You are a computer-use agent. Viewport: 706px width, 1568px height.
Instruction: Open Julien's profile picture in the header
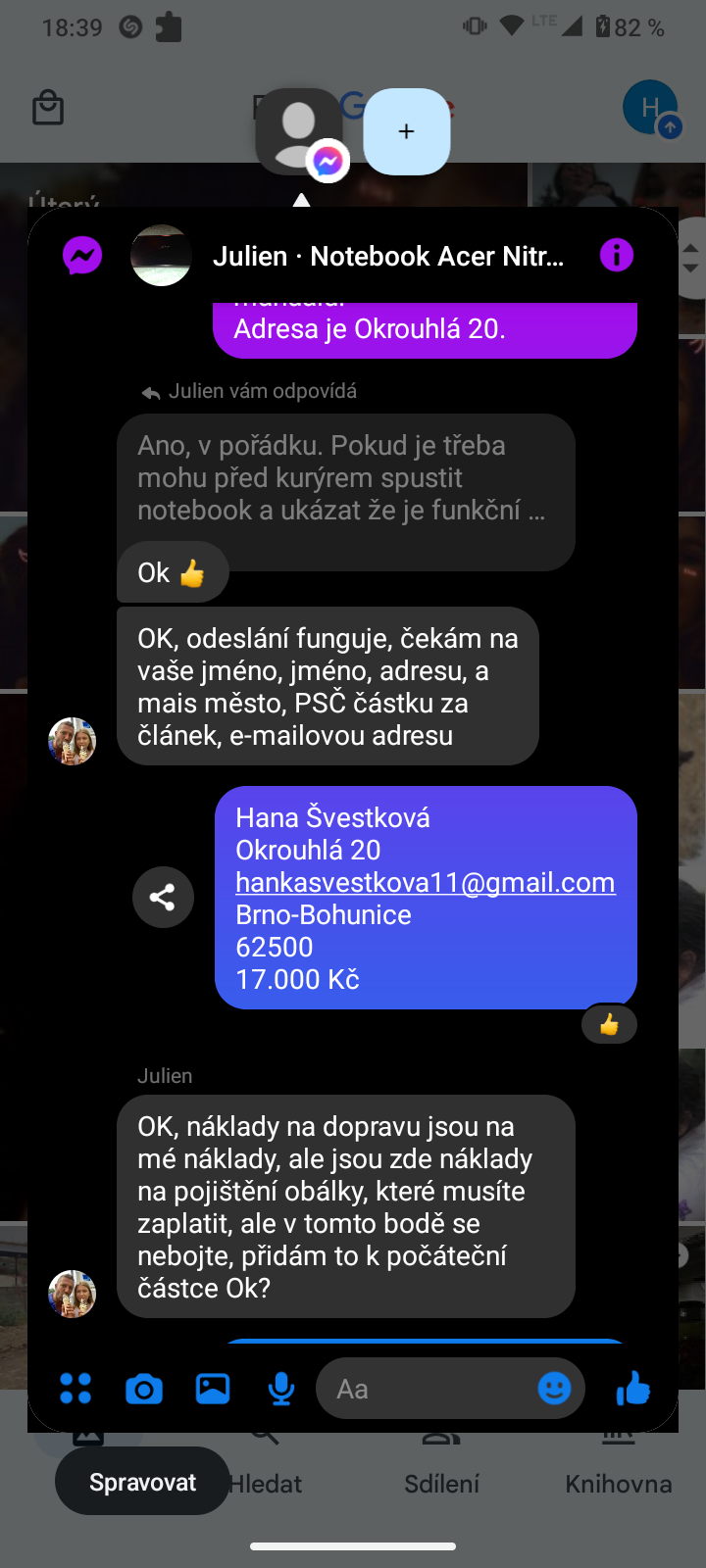coord(161,256)
